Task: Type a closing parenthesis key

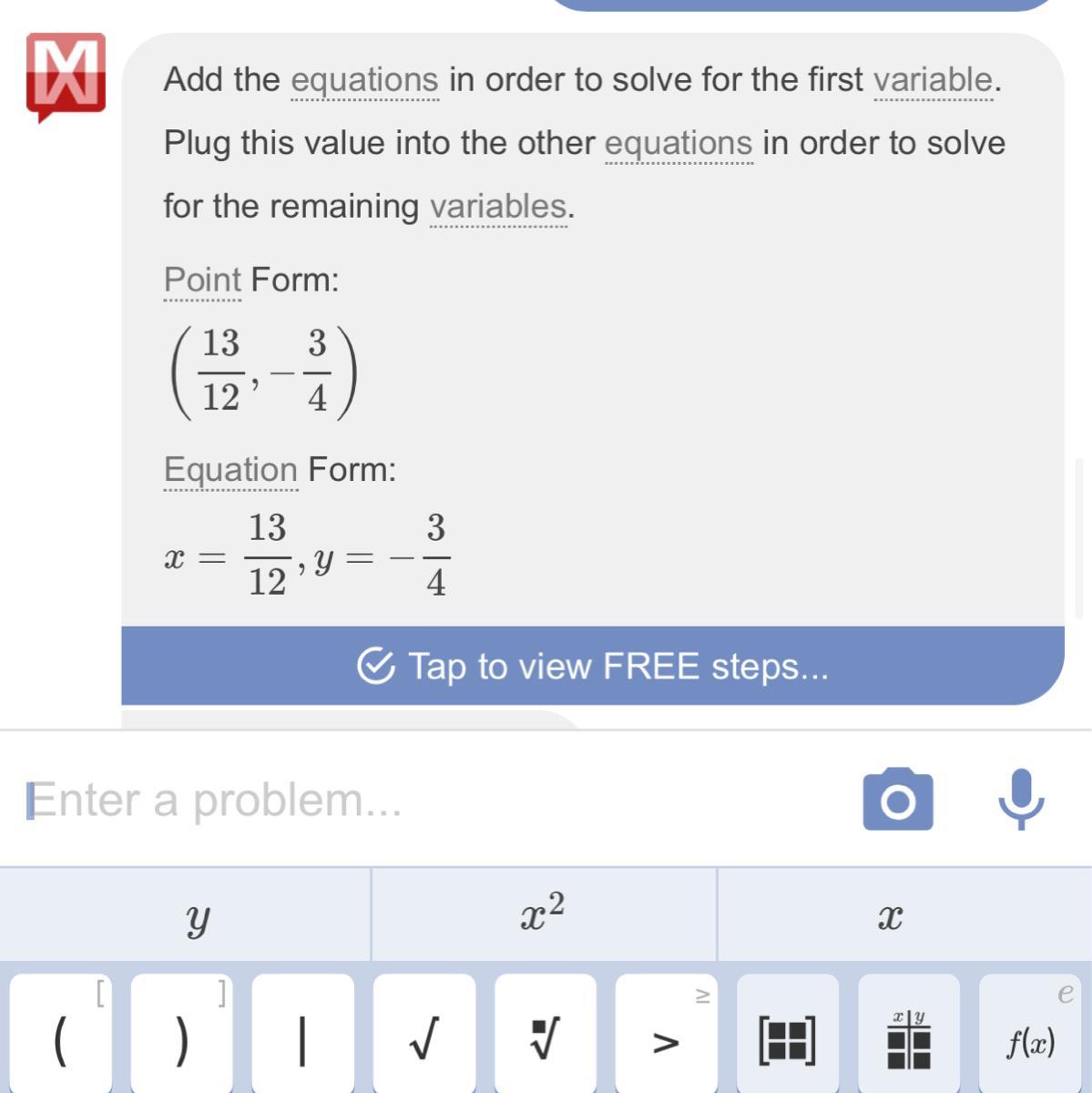Action: pyautogui.click(x=182, y=1038)
